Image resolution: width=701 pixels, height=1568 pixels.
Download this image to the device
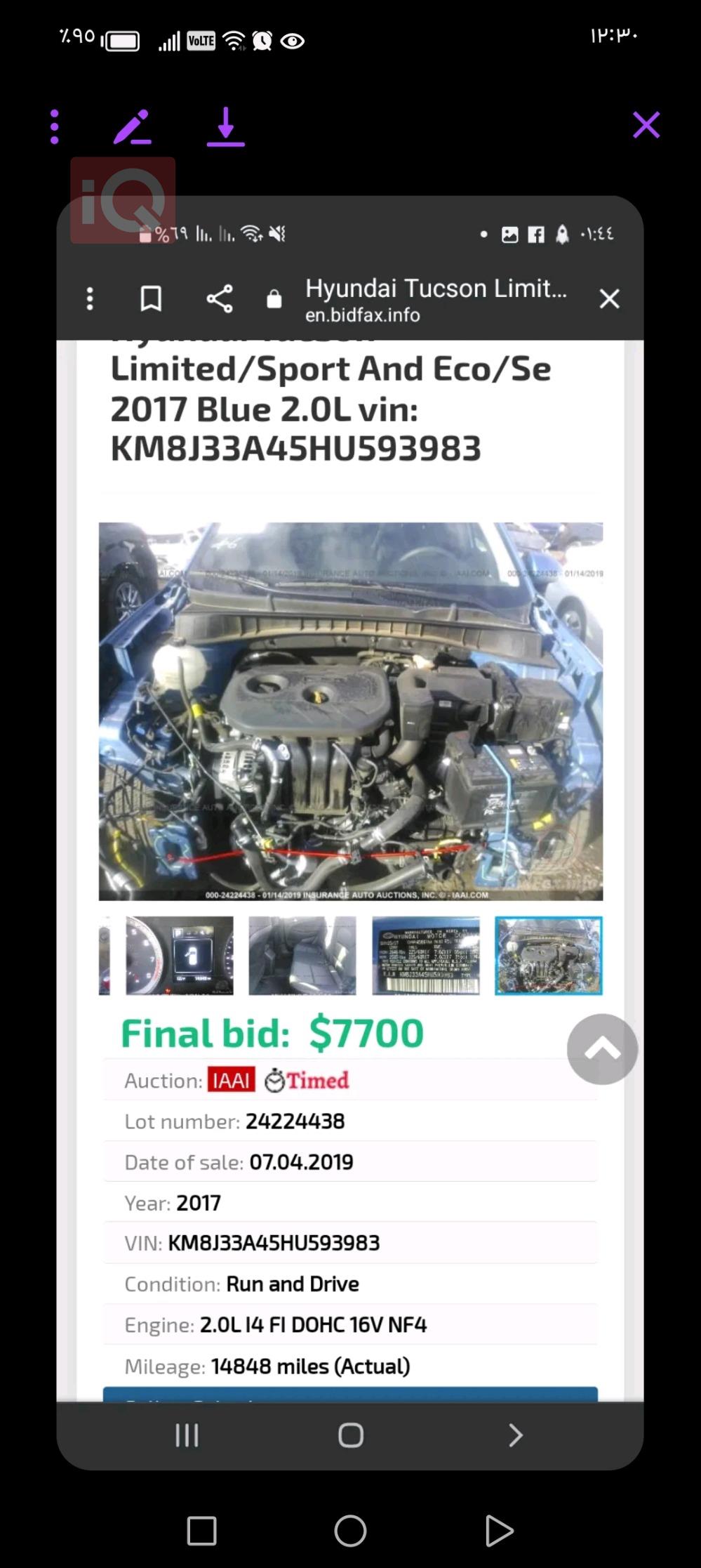225,127
